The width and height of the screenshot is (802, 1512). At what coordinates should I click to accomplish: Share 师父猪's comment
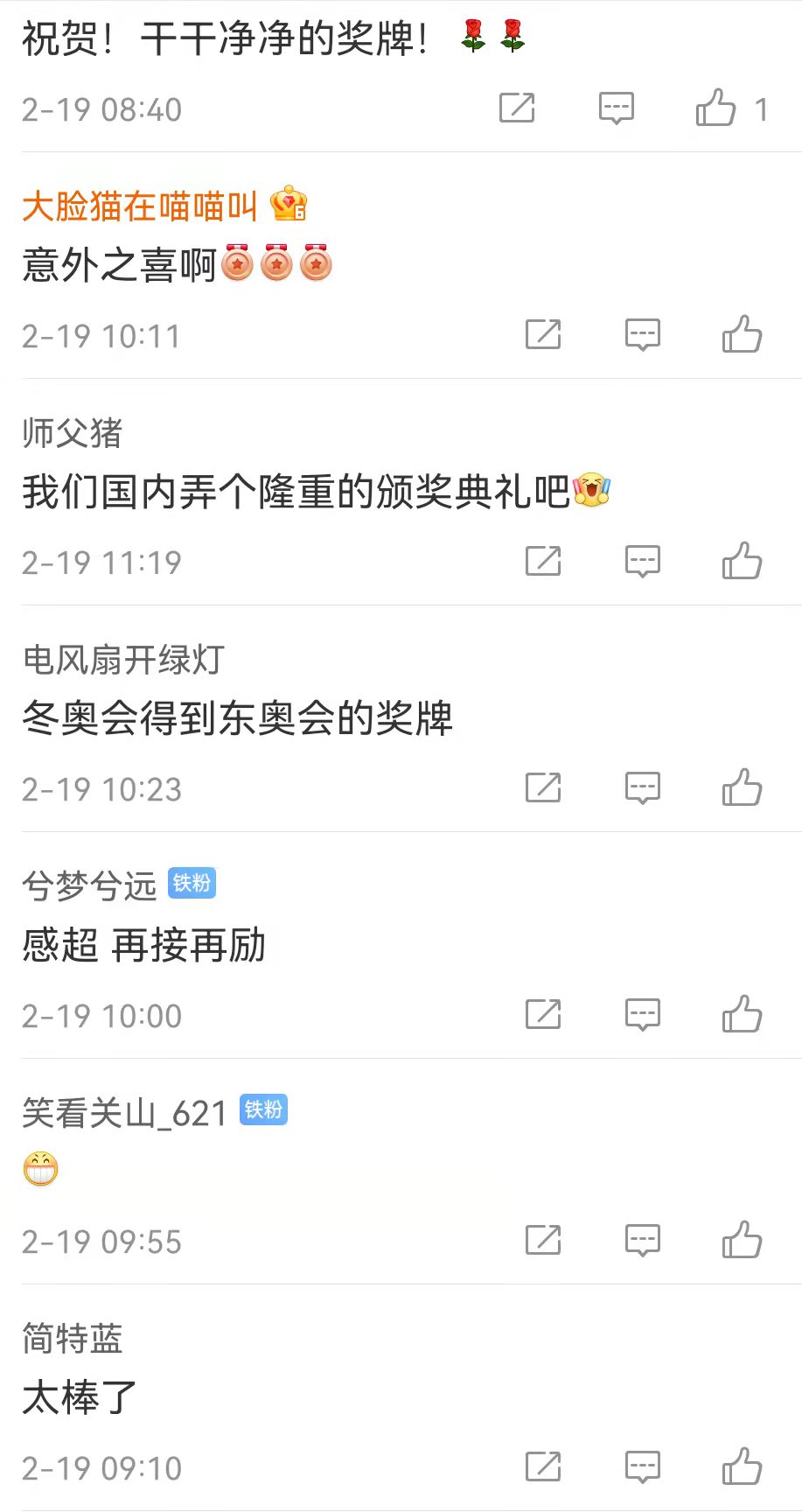(x=543, y=561)
